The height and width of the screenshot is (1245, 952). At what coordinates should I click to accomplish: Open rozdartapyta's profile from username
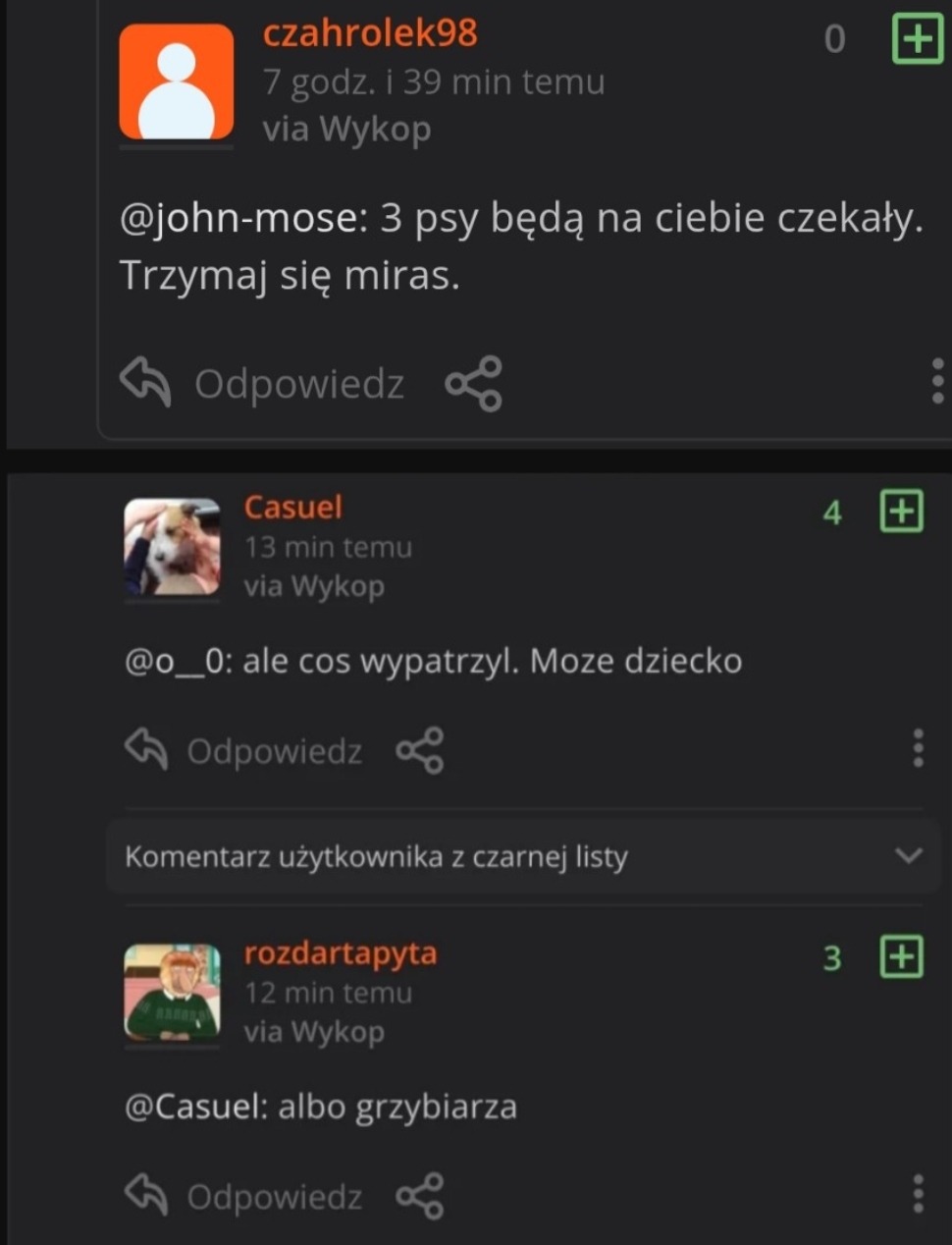[341, 953]
